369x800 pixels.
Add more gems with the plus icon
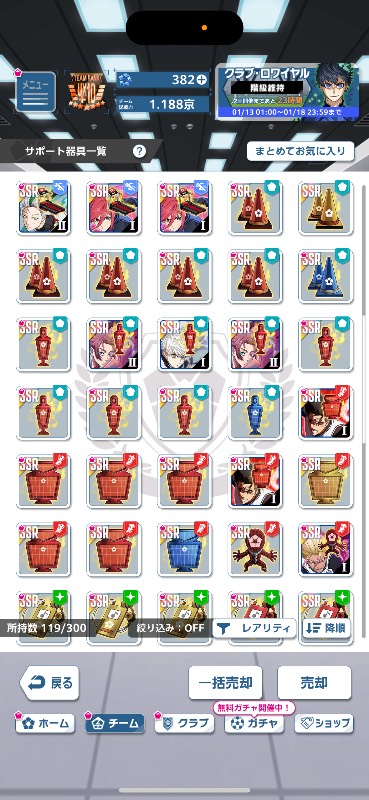(x=202, y=80)
